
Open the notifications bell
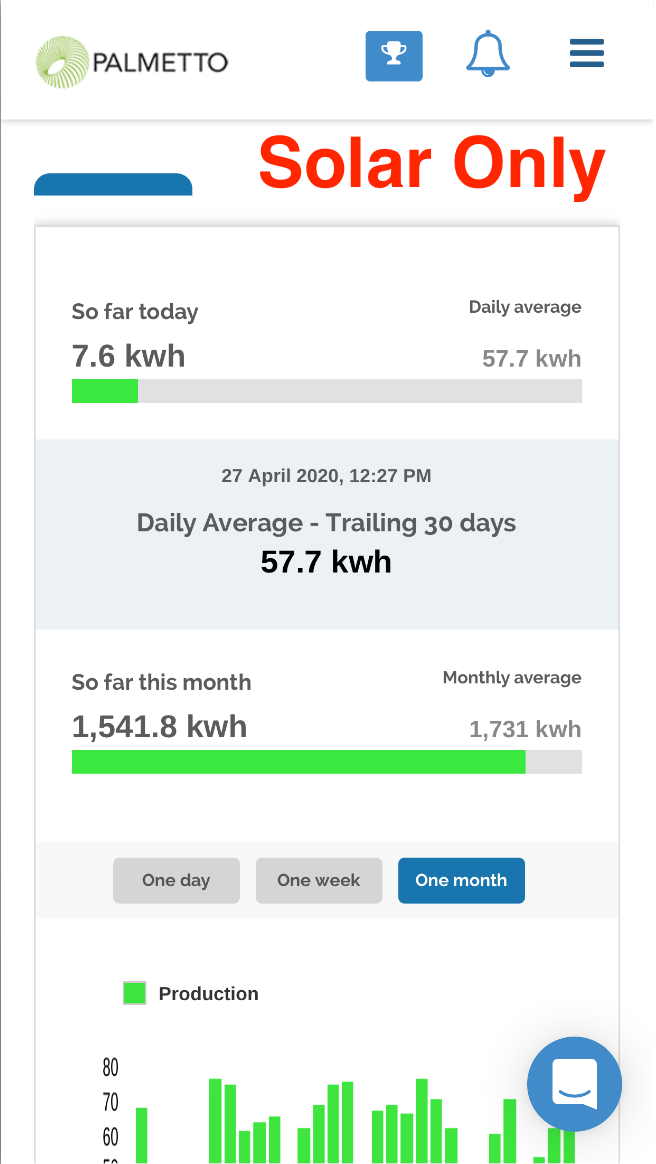point(488,54)
